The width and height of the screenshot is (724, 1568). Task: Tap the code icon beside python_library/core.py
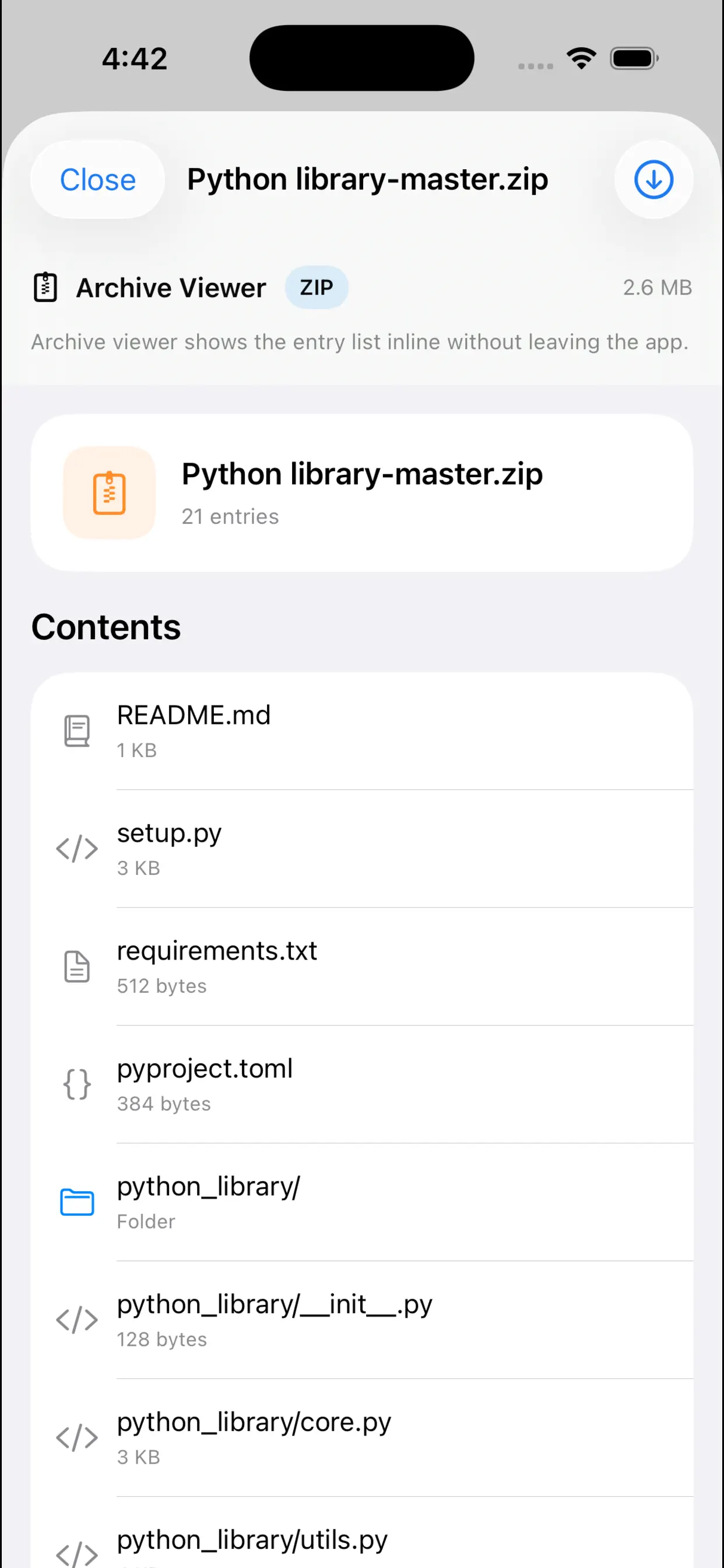click(x=77, y=1438)
